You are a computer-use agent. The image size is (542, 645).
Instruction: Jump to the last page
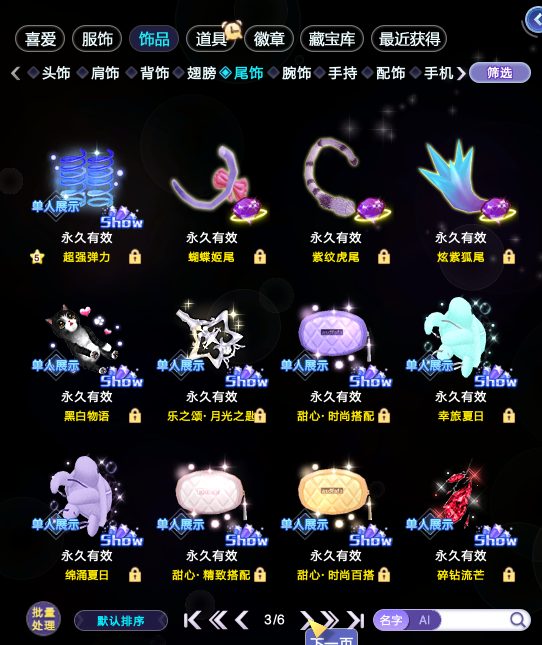[355, 620]
